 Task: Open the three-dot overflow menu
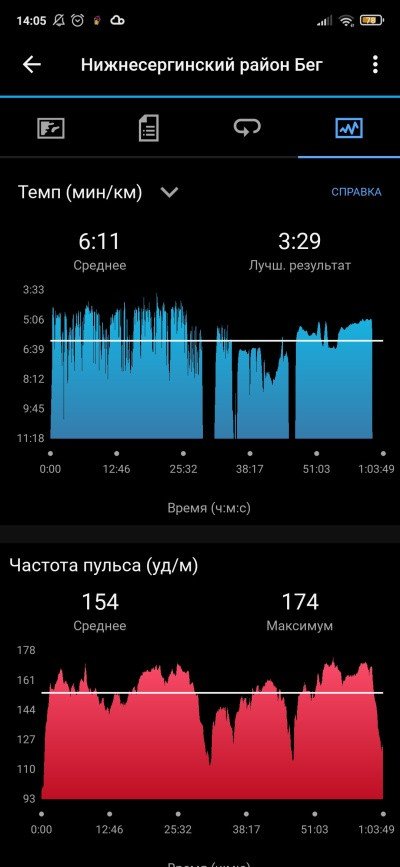tap(375, 65)
